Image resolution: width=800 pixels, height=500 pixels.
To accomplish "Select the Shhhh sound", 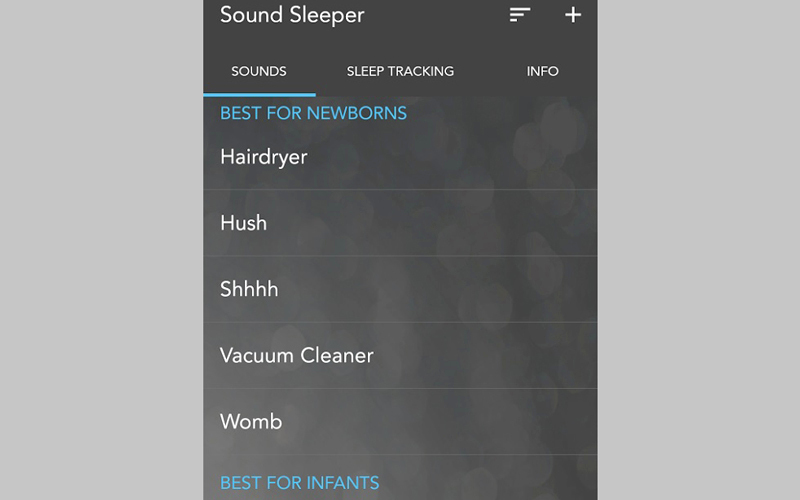I will point(249,289).
